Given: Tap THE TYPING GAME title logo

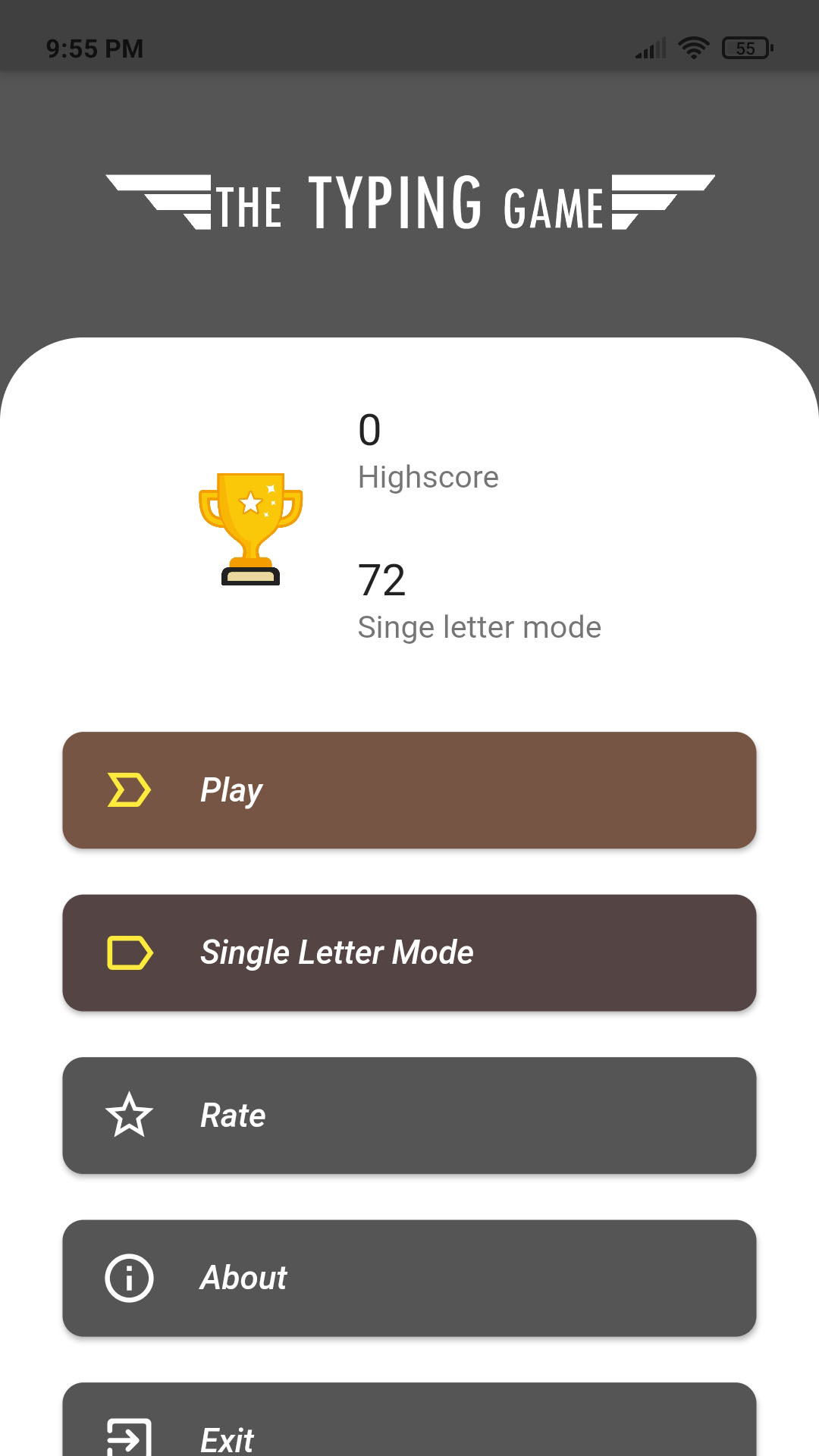Looking at the screenshot, I should (409, 201).
